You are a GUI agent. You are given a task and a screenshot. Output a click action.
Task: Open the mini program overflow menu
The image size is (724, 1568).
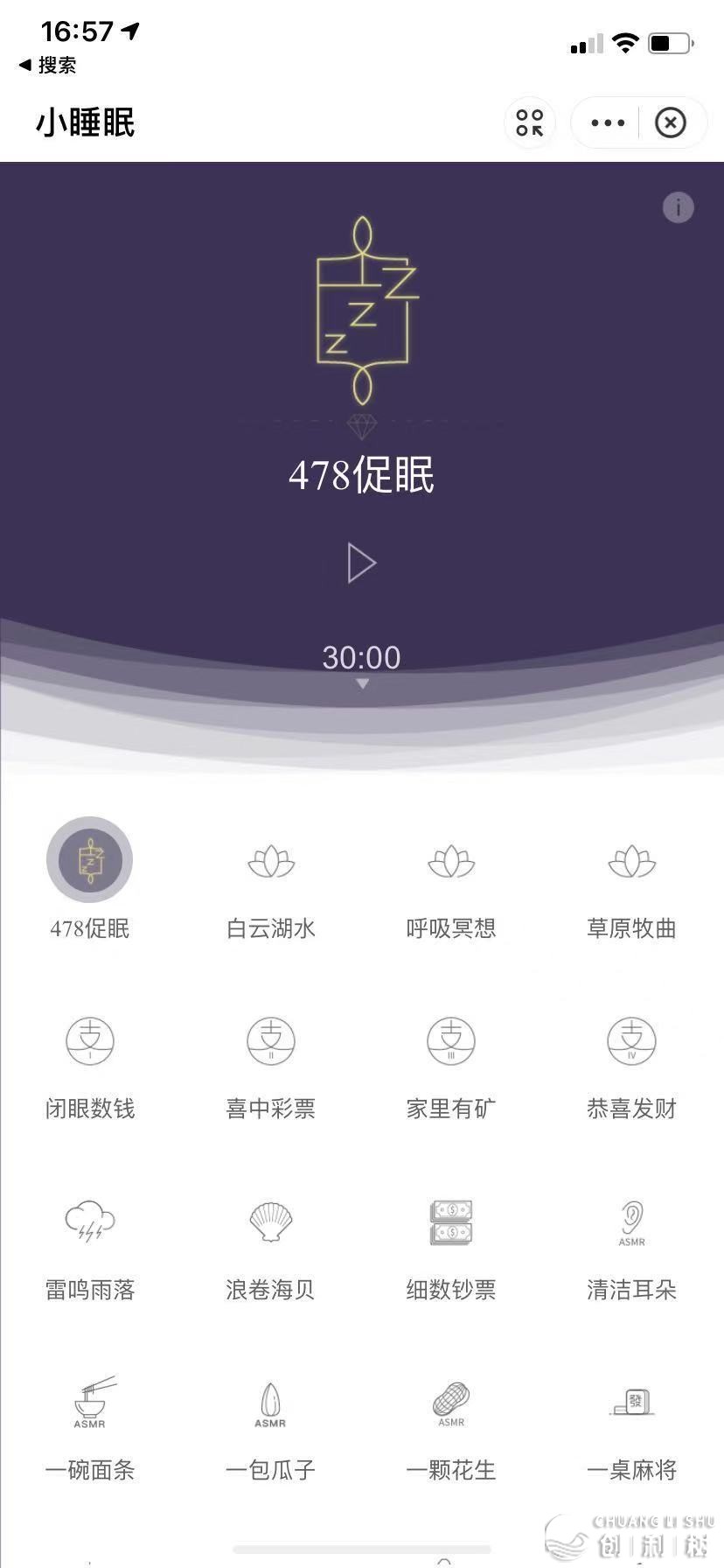click(x=608, y=123)
